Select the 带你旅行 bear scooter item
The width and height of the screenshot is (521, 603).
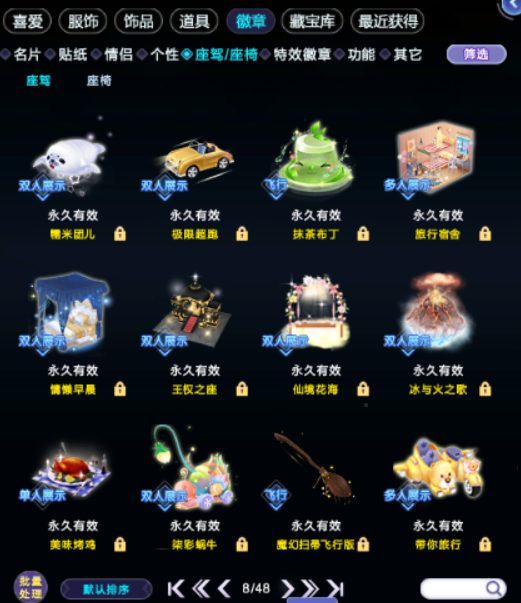tap(437, 467)
